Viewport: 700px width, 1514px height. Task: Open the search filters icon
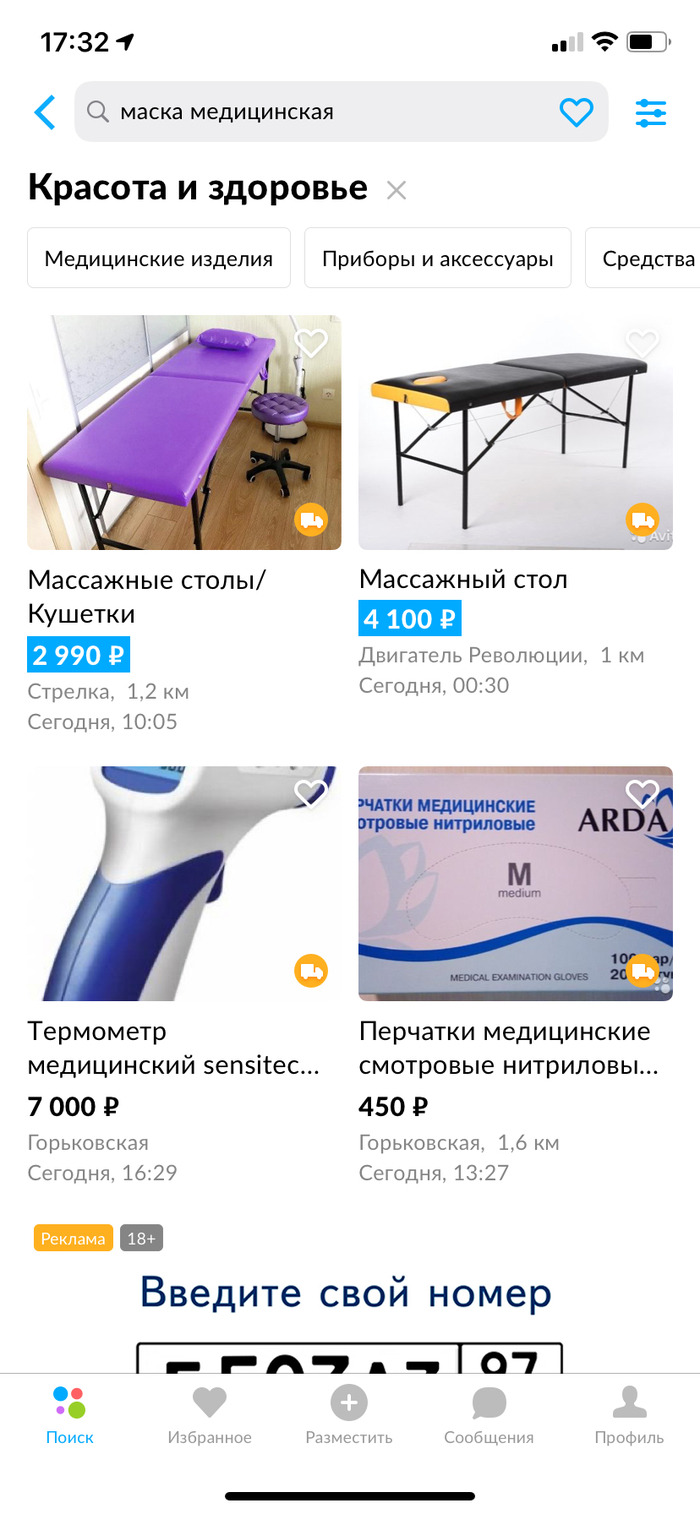coord(651,112)
